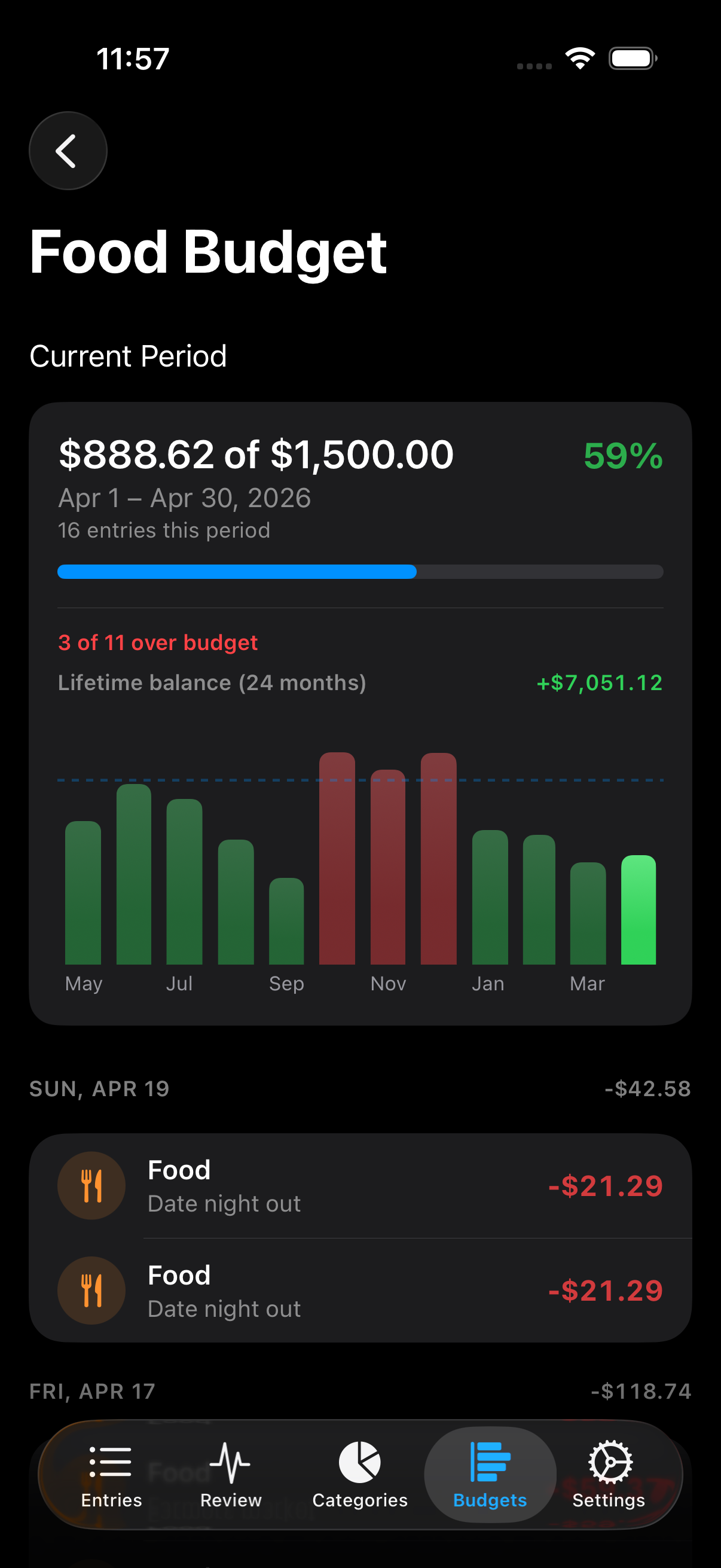Tap the Lifetime balance amount +$7,051.12

598,683
